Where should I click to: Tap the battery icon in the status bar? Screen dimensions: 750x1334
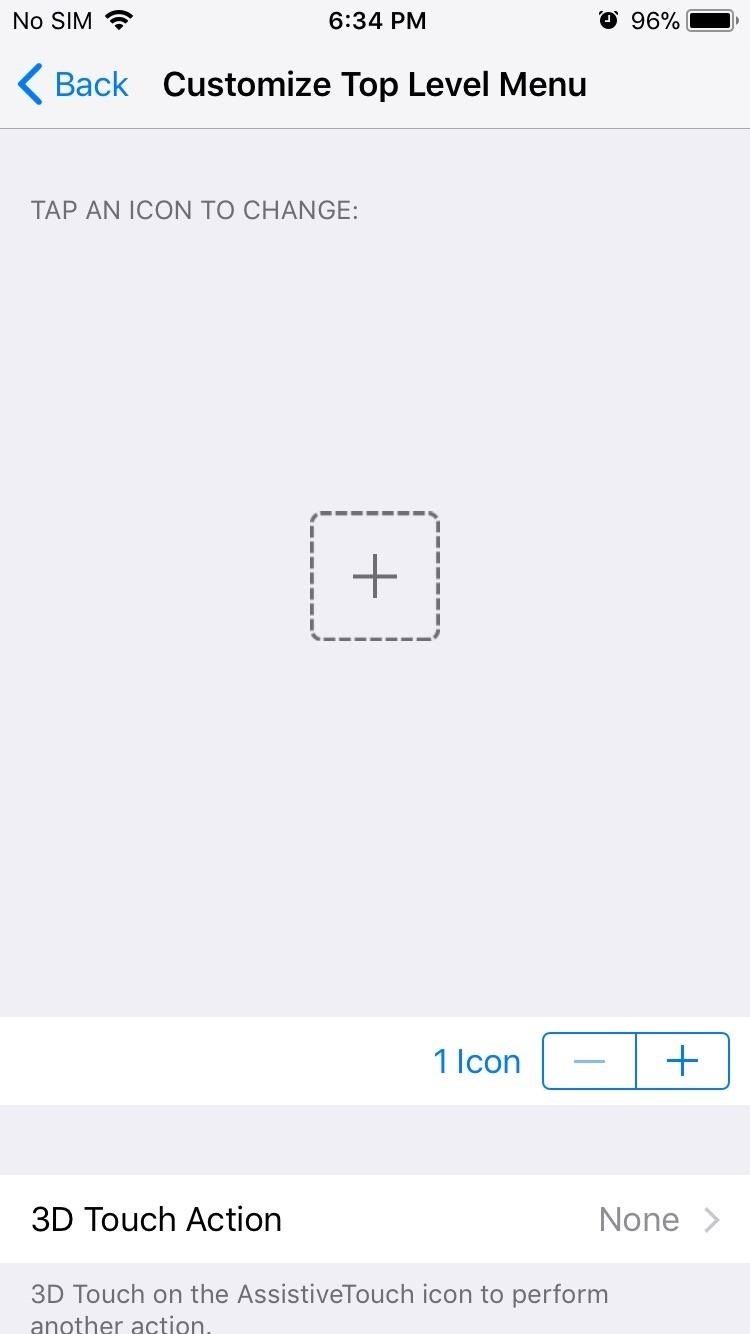tap(712, 19)
